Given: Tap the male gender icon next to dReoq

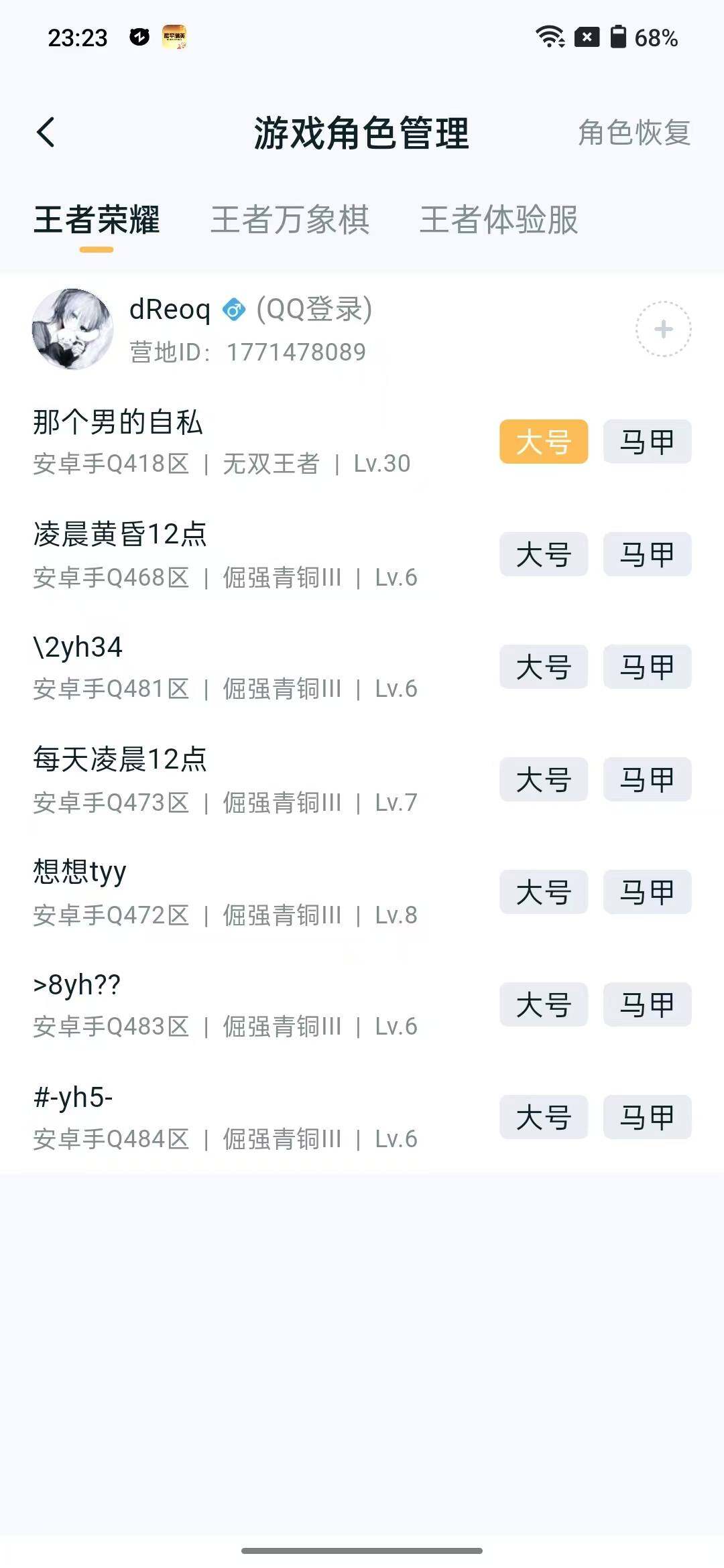Looking at the screenshot, I should [235, 310].
